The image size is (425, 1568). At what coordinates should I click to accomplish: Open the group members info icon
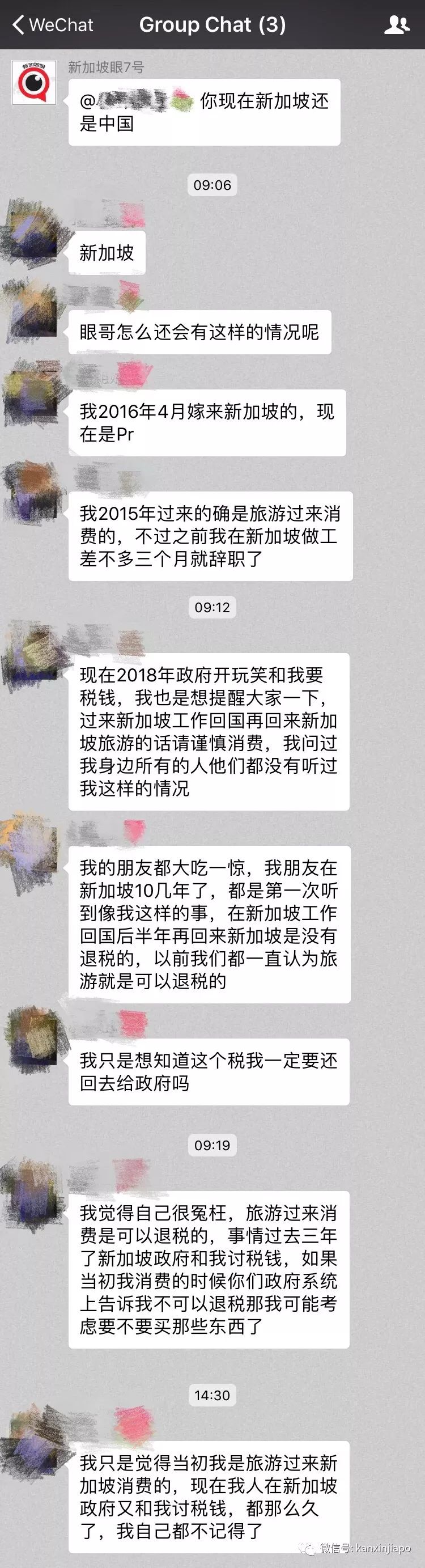[397, 25]
